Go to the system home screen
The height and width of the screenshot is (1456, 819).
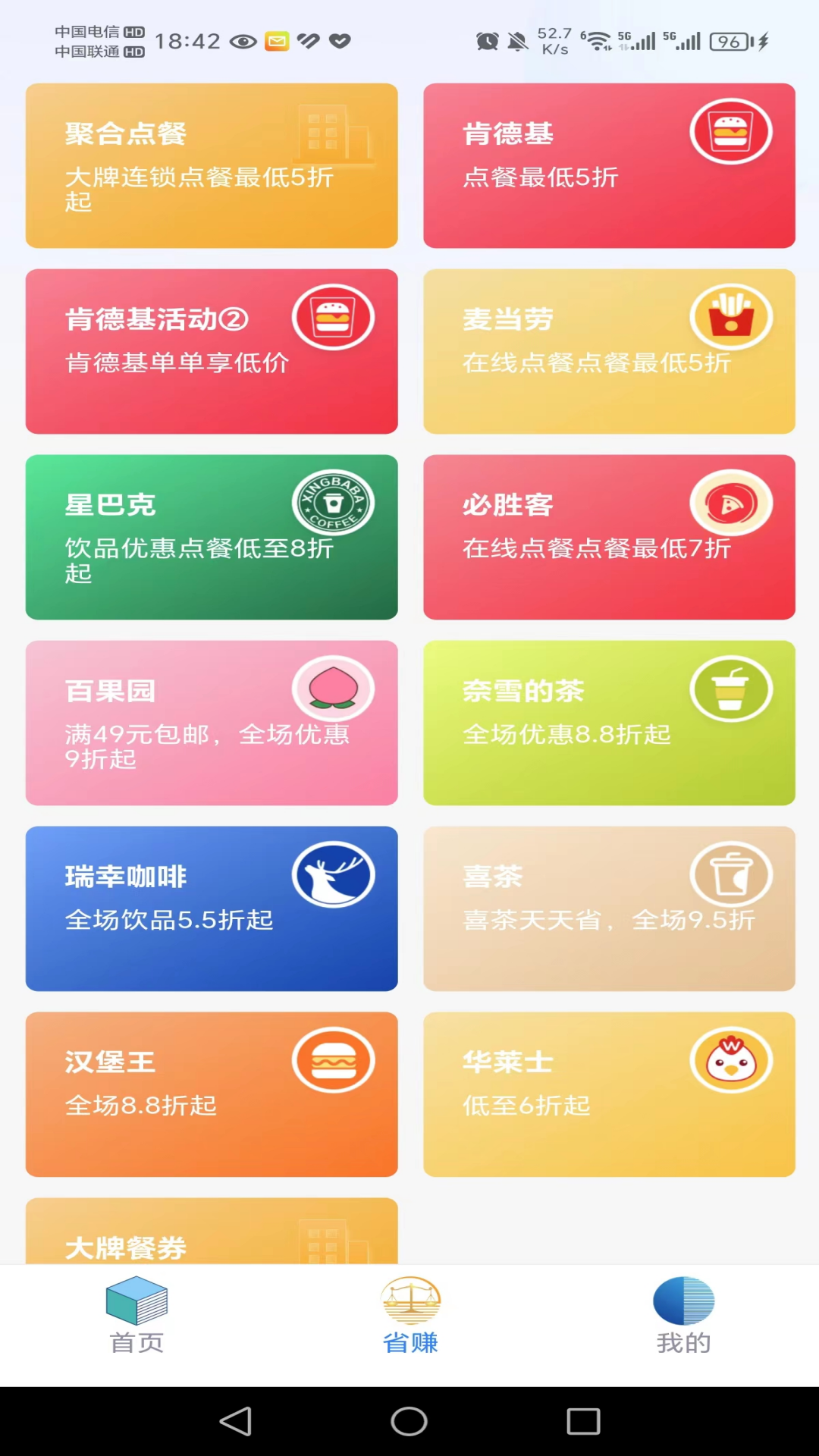[x=409, y=1422]
